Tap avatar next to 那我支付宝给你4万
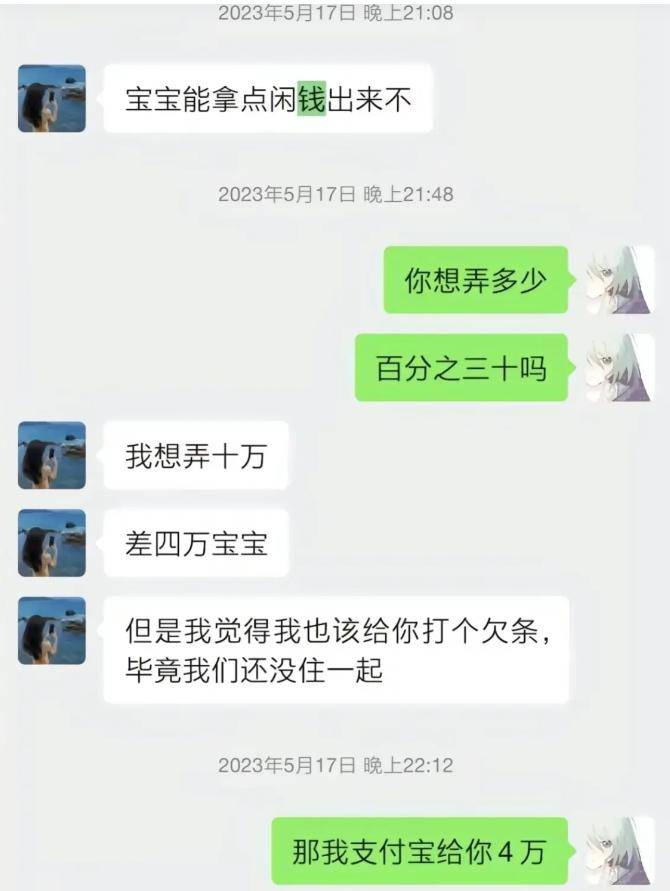This screenshot has height=891, width=670. 619,852
